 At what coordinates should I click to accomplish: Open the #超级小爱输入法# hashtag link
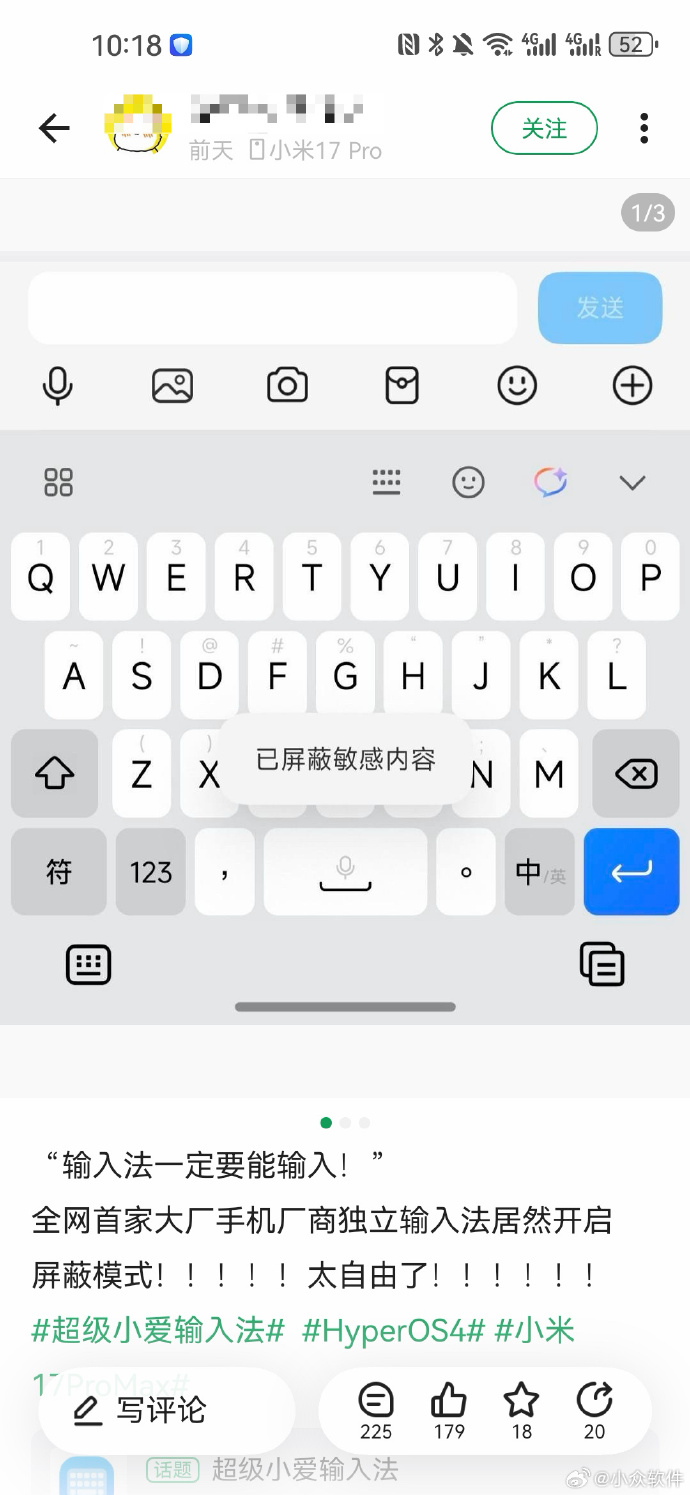coord(158,1330)
